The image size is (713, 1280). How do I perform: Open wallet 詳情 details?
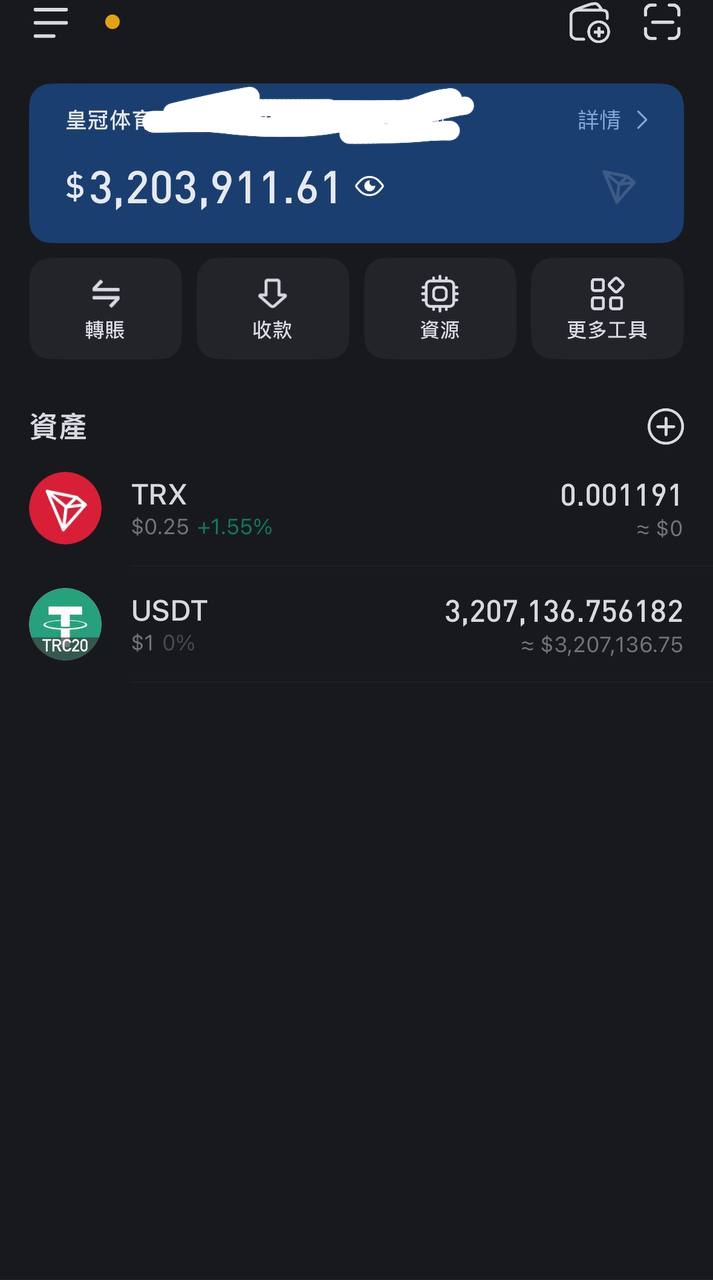(613, 121)
